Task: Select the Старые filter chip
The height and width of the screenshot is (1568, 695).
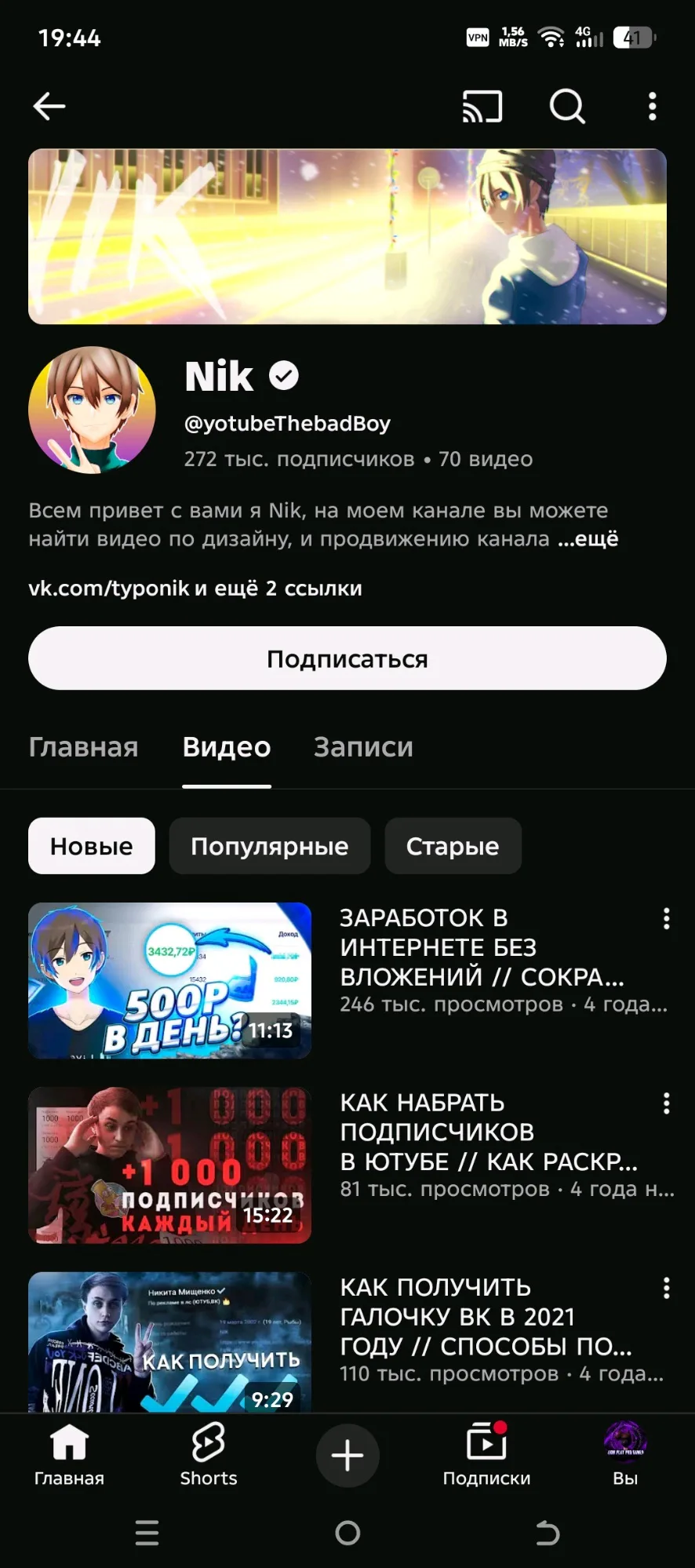Action: point(453,846)
